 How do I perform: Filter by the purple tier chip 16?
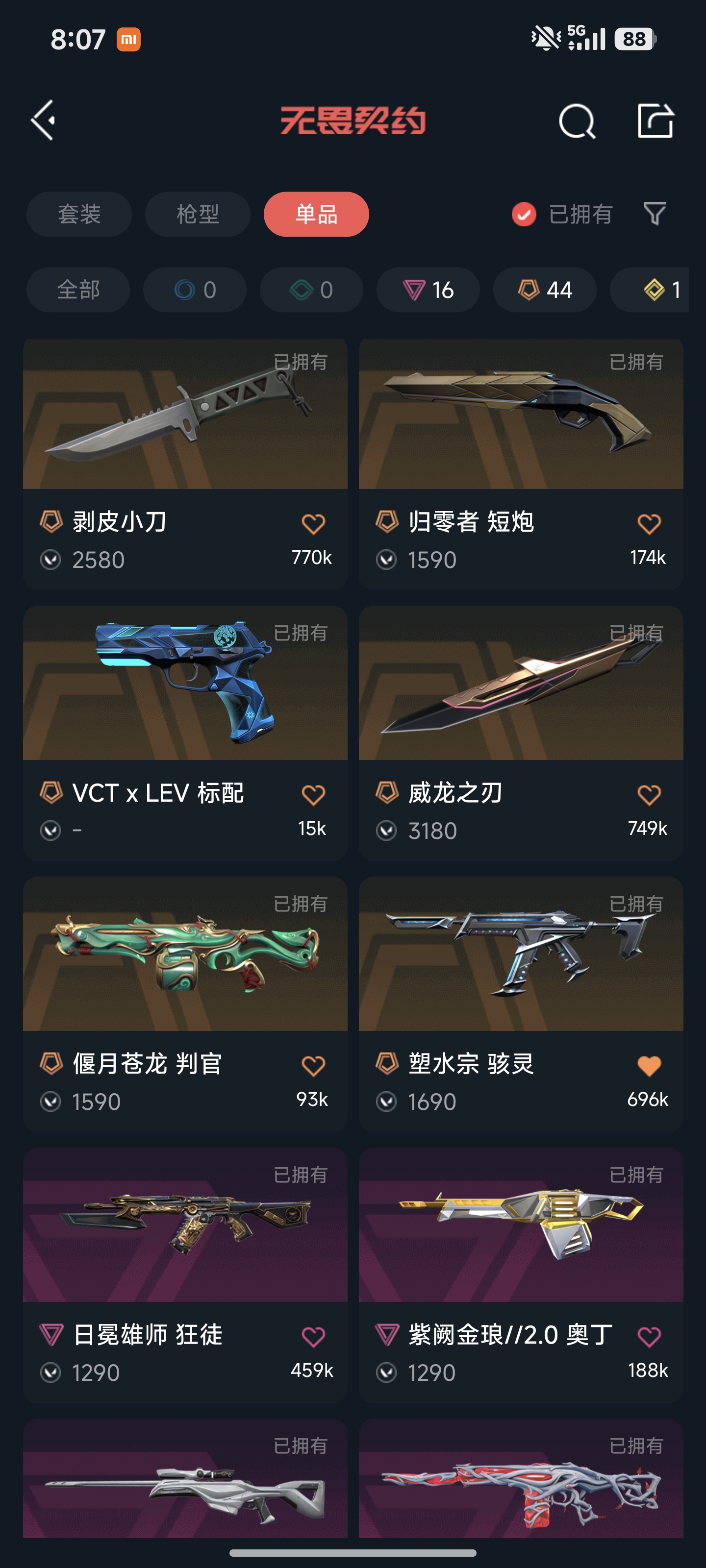pyautogui.click(x=428, y=290)
